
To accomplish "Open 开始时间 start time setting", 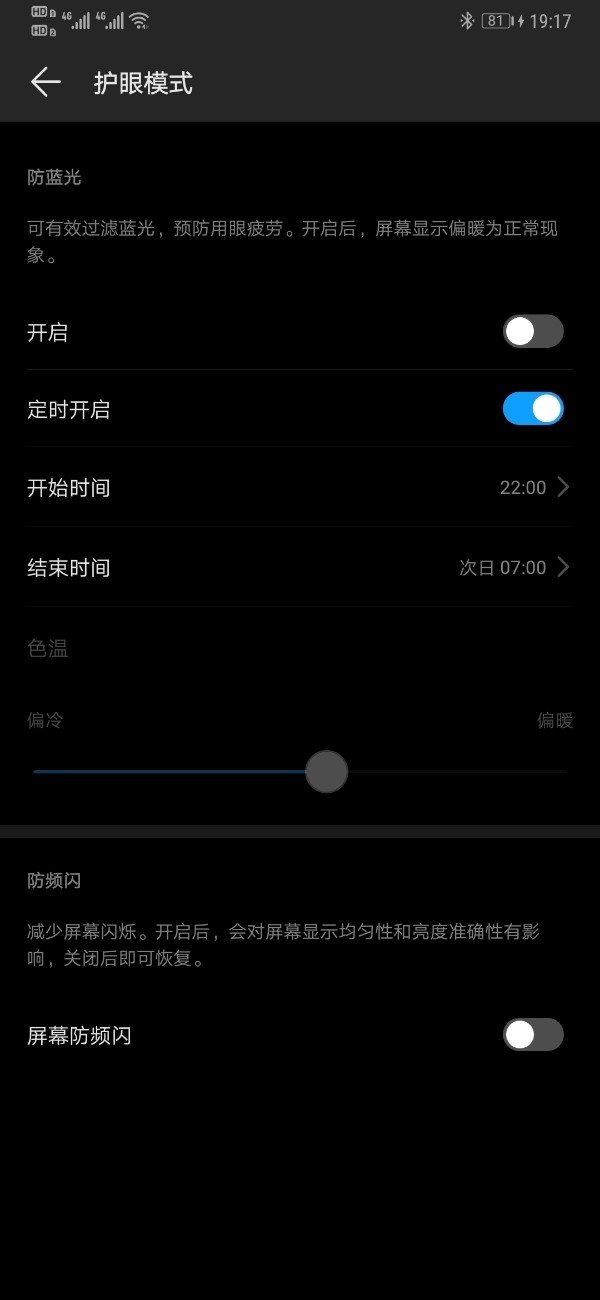I will (300, 488).
